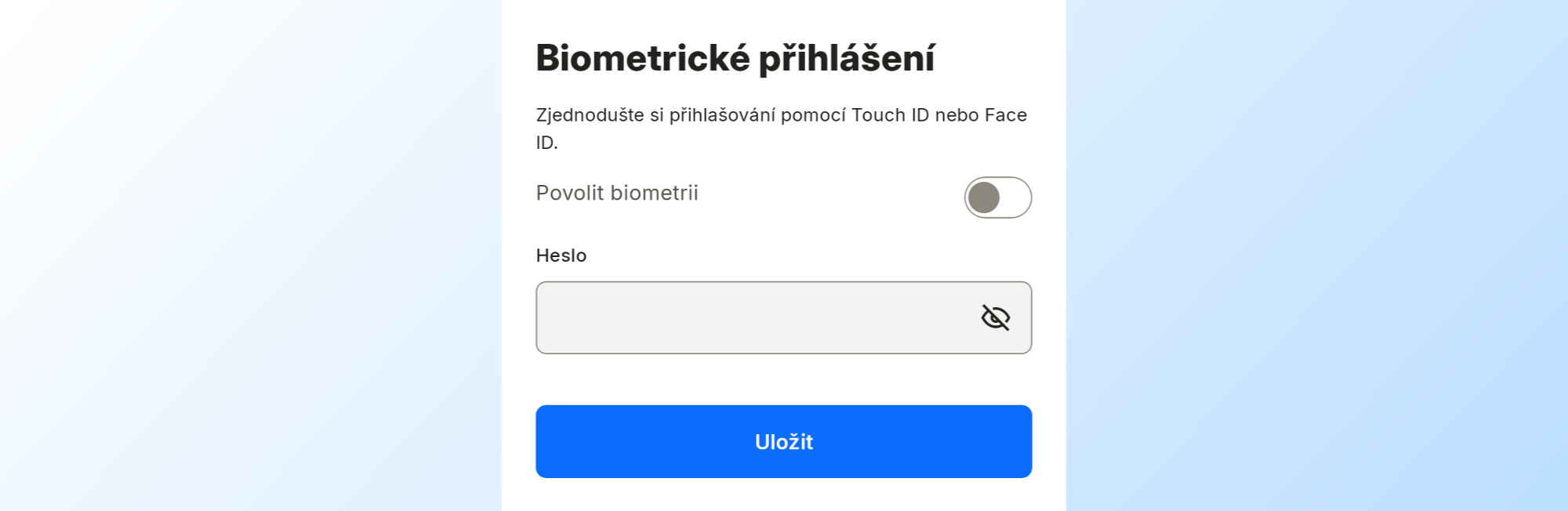
Task: Show the password with the eye icon
Action: tap(995, 317)
